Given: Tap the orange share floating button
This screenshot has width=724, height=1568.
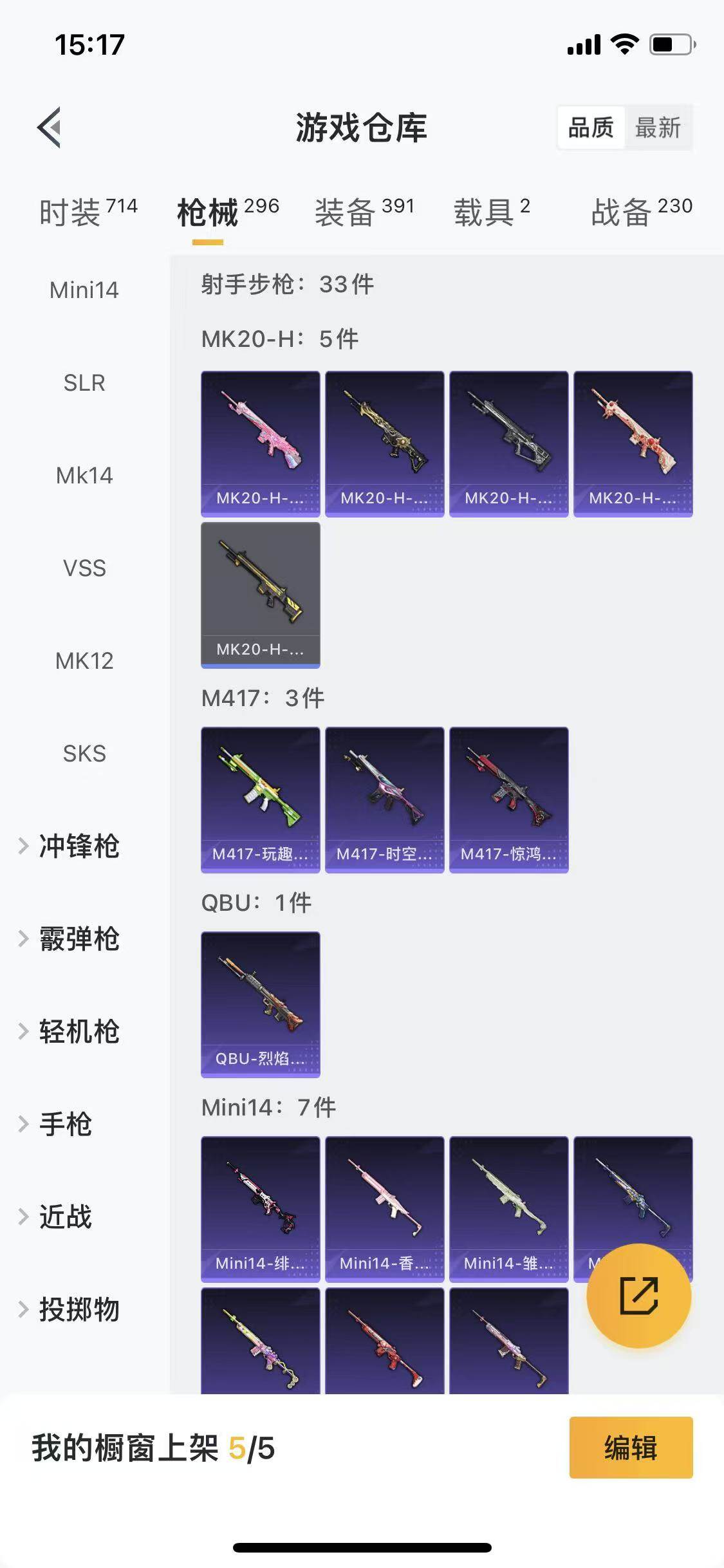Looking at the screenshot, I should coord(639,1296).
